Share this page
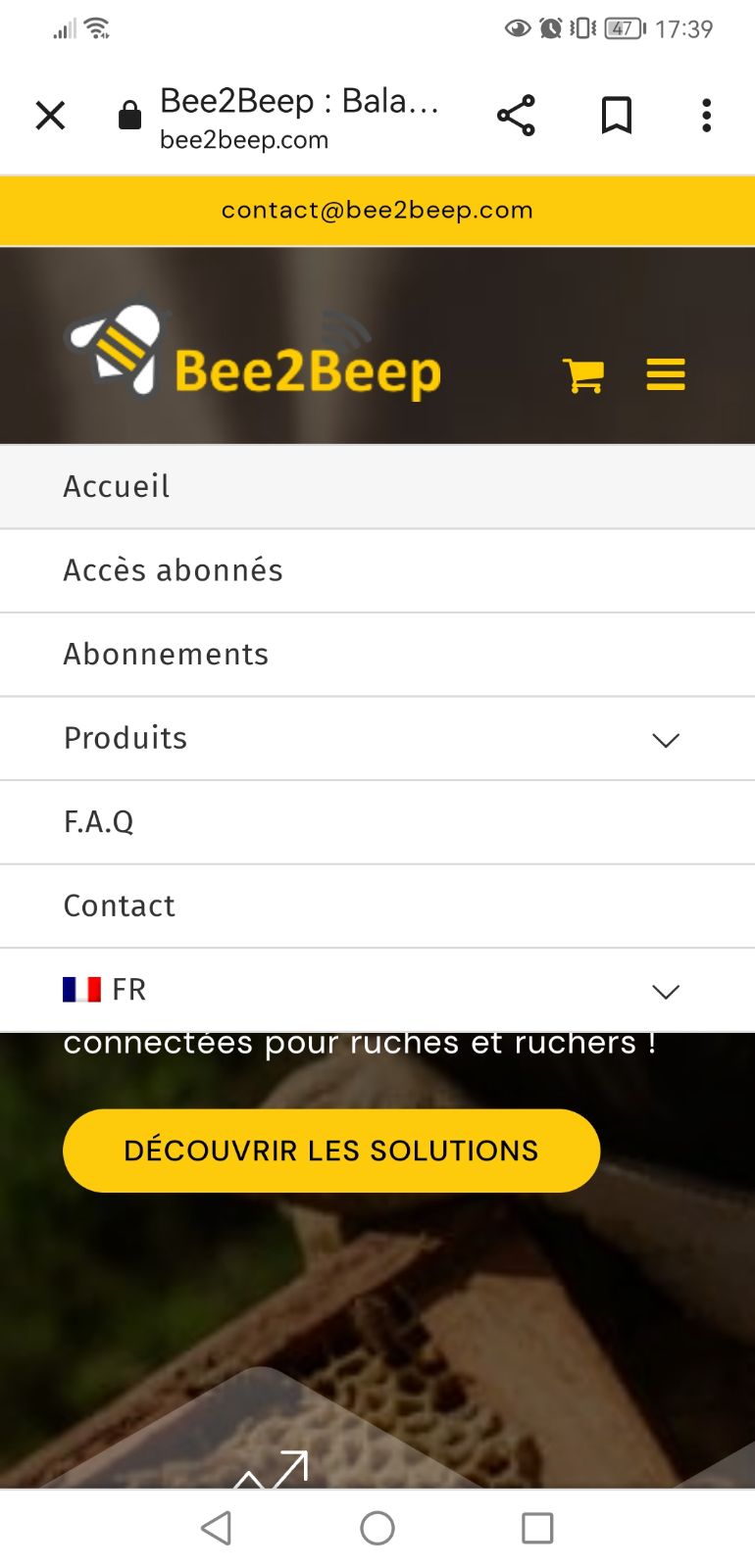 click(516, 116)
